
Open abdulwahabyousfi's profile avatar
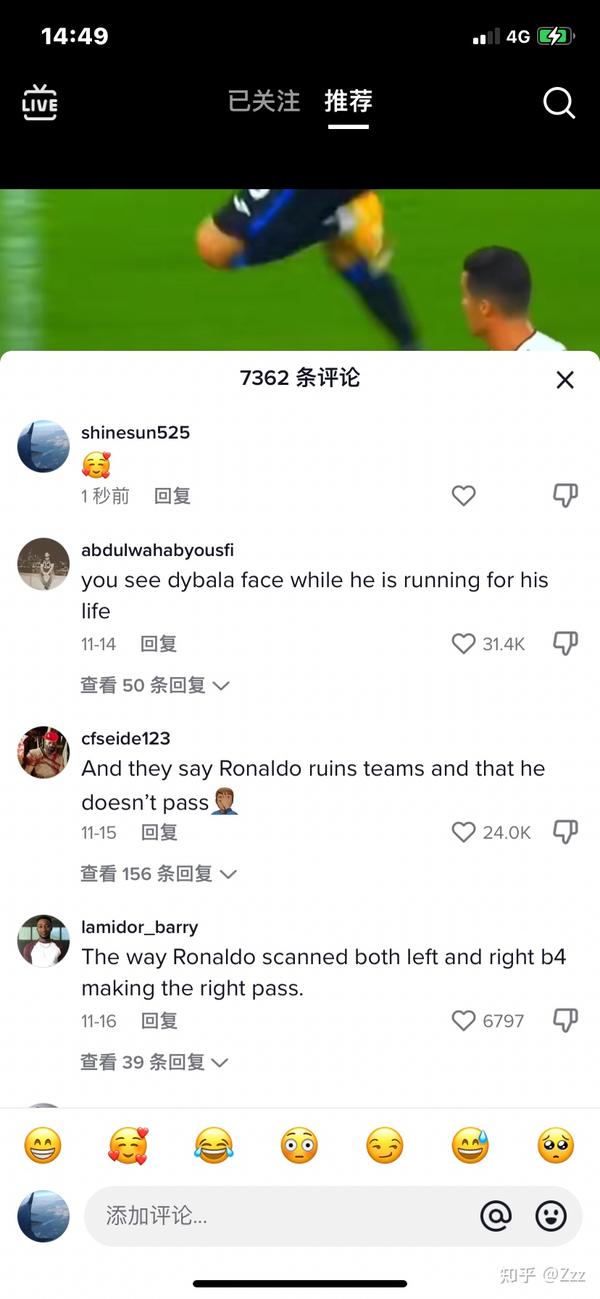point(43,564)
